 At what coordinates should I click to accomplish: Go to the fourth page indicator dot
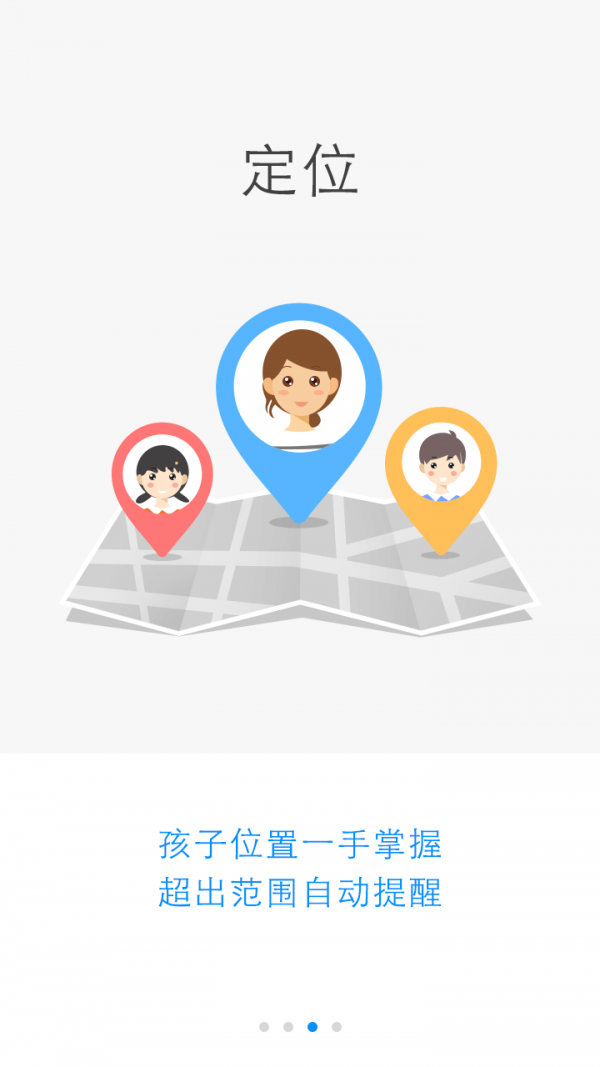pyautogui.click(x=337, y=1027)
